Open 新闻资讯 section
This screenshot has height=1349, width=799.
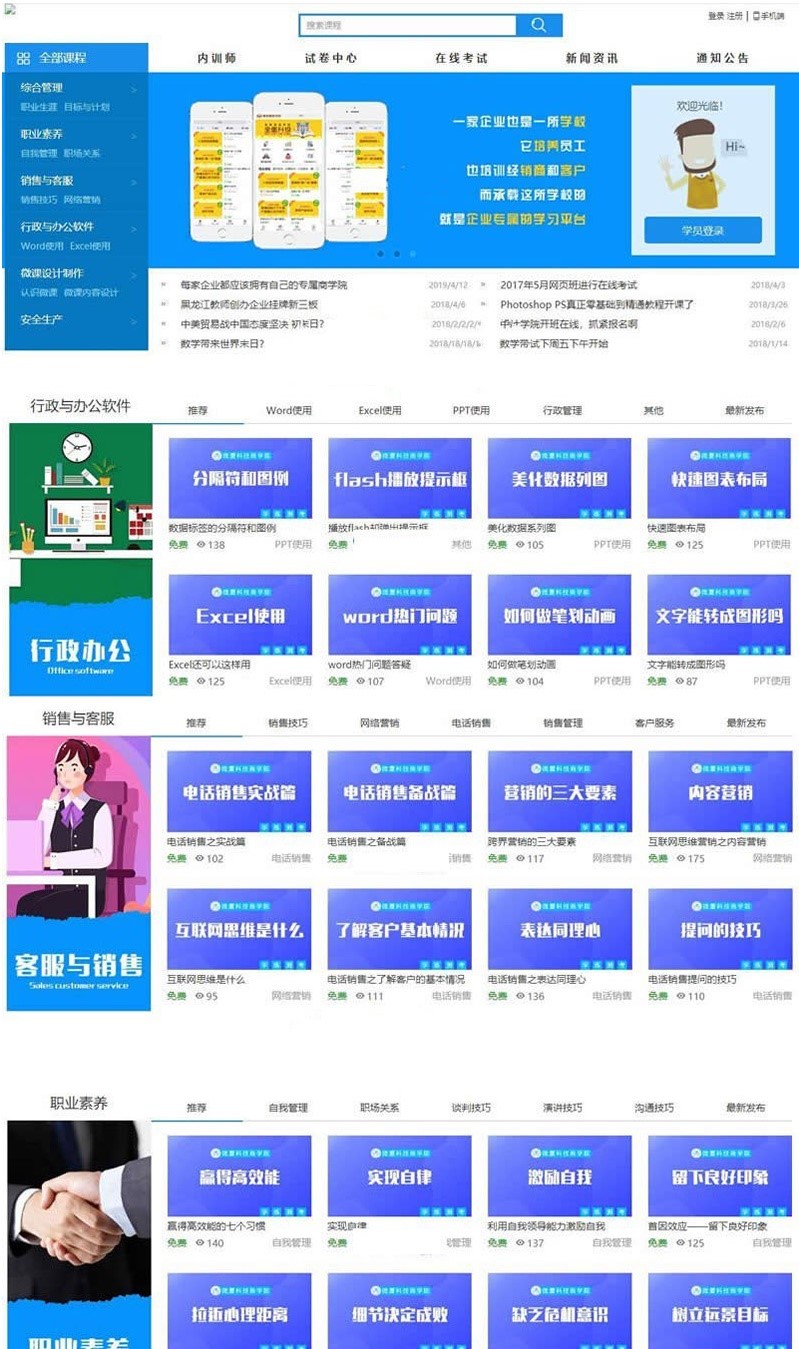point(591,58)
